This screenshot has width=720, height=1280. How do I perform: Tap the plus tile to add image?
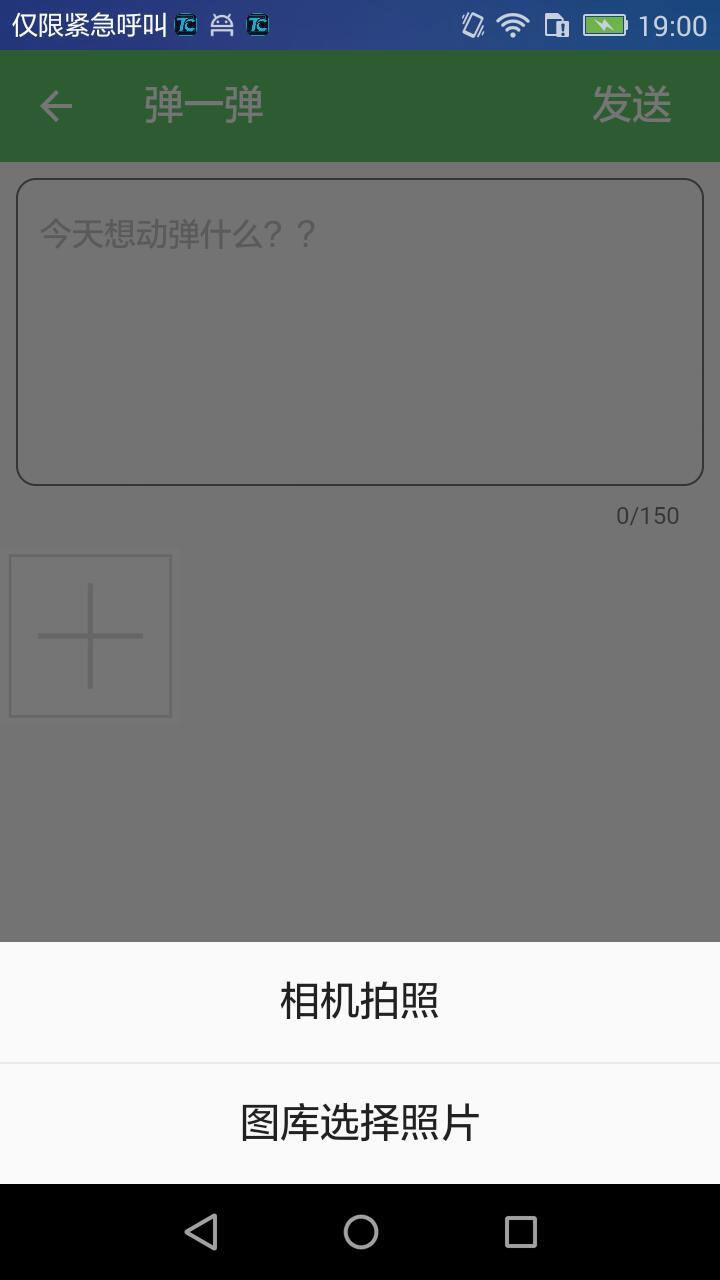(91, 636)
